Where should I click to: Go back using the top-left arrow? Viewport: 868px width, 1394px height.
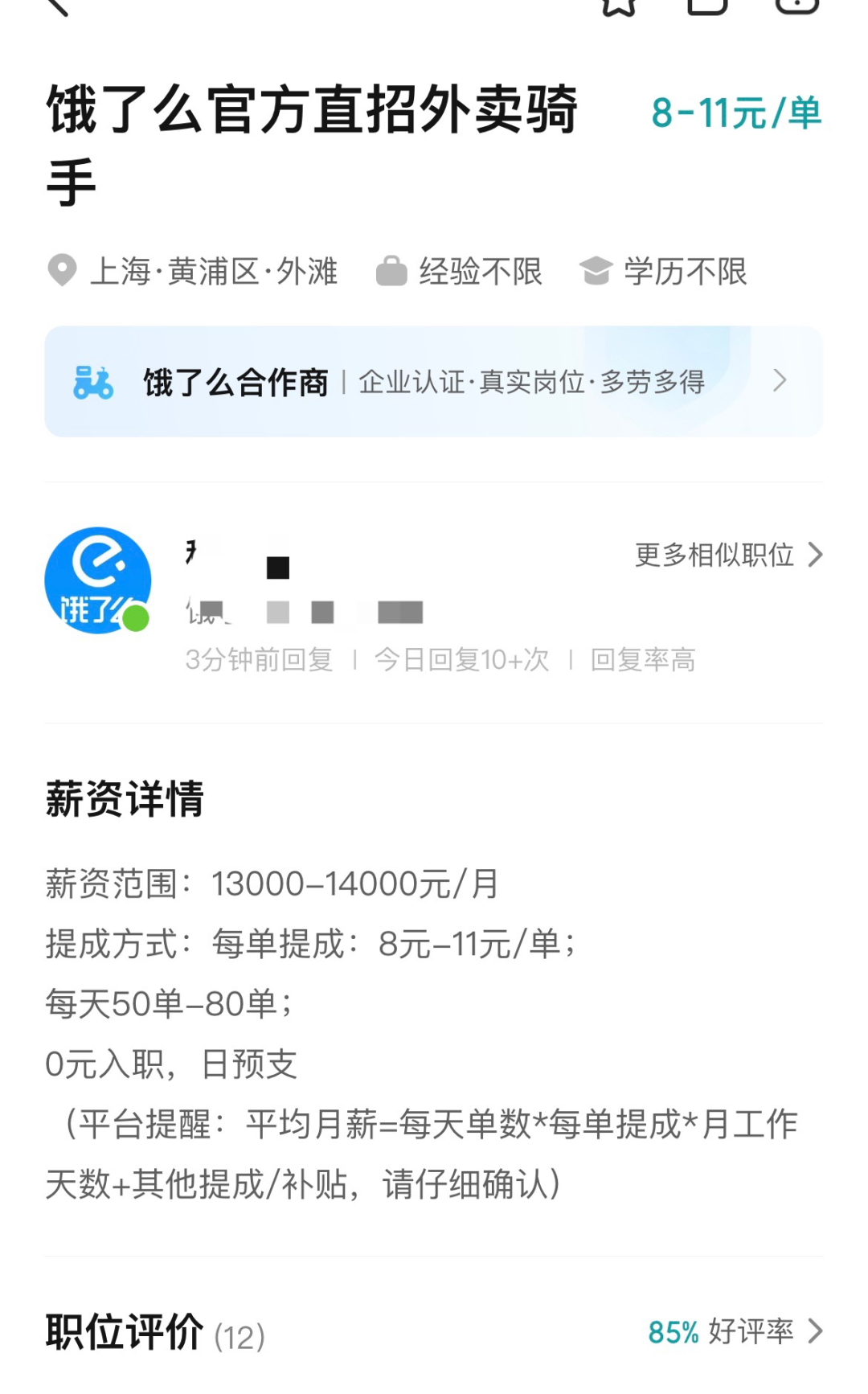pos(58,5)
